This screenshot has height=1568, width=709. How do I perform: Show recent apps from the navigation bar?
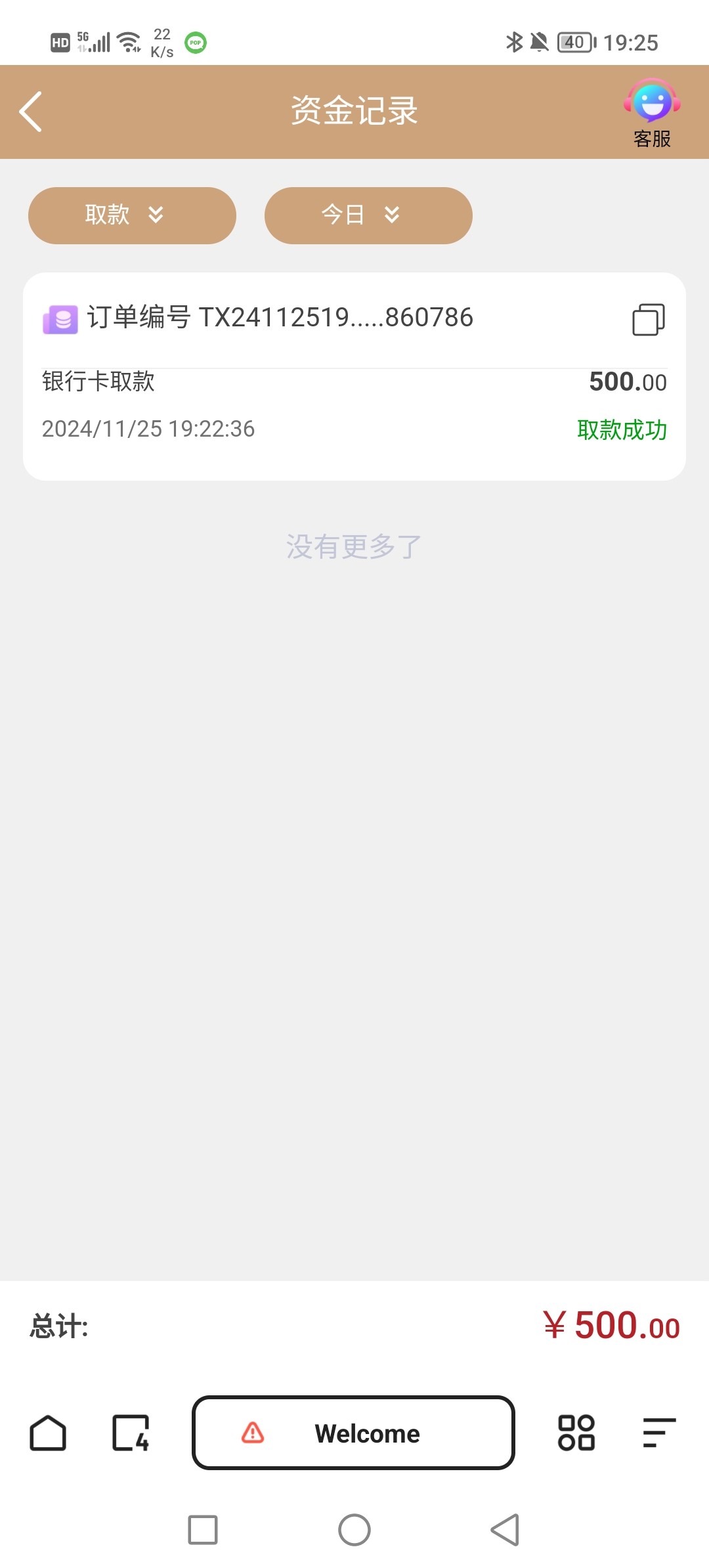203,1530
